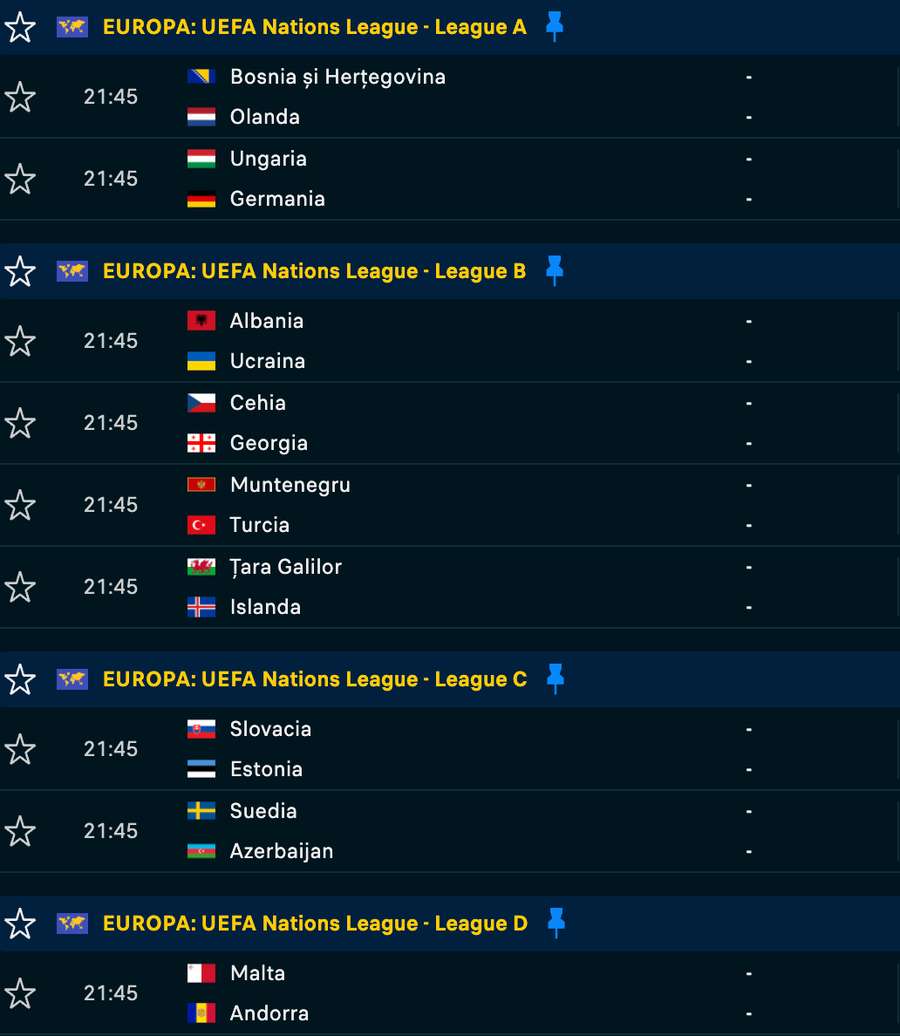The image size is (900, 1036).
Task: Open the Malta vs Andorra match
Action: tap(450, 993)
